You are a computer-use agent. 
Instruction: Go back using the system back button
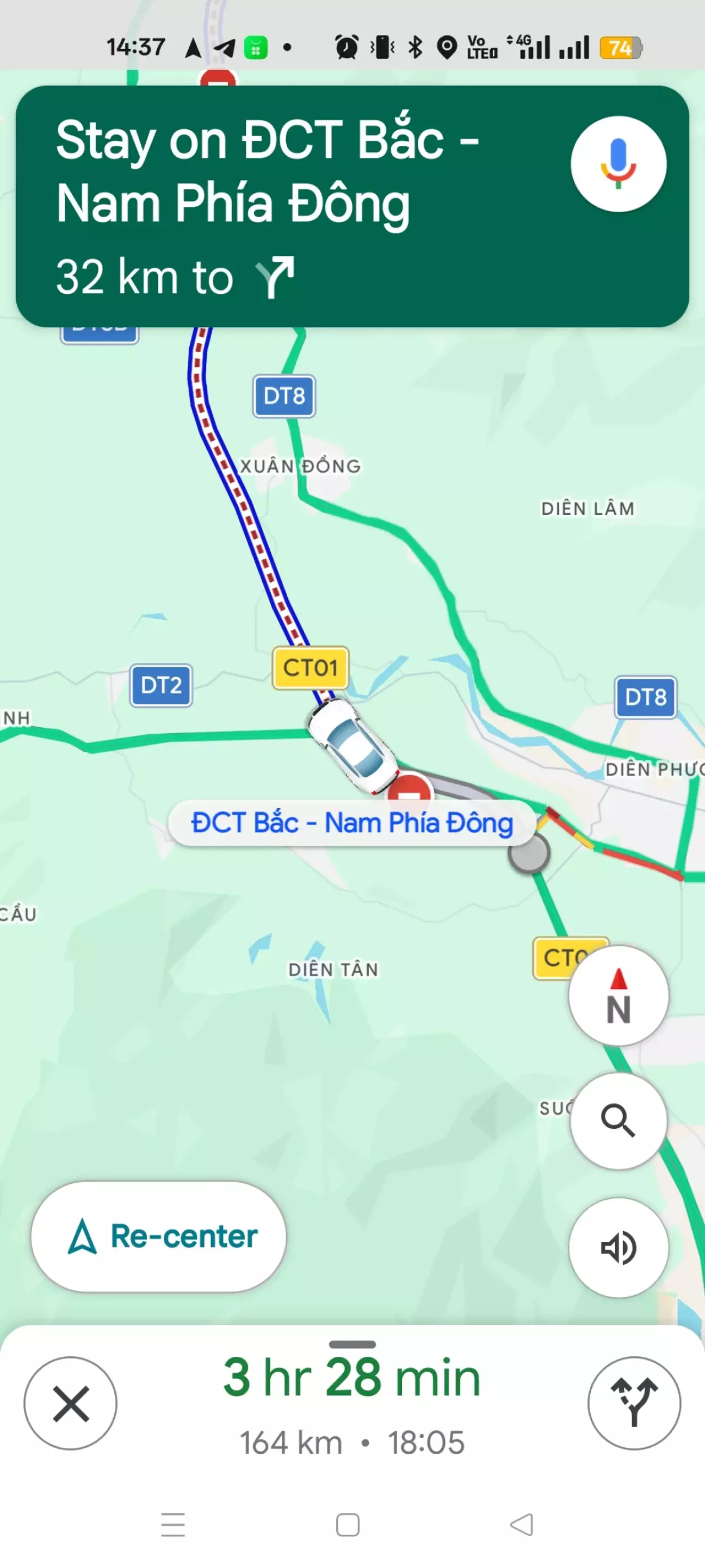pos(521,1525)
